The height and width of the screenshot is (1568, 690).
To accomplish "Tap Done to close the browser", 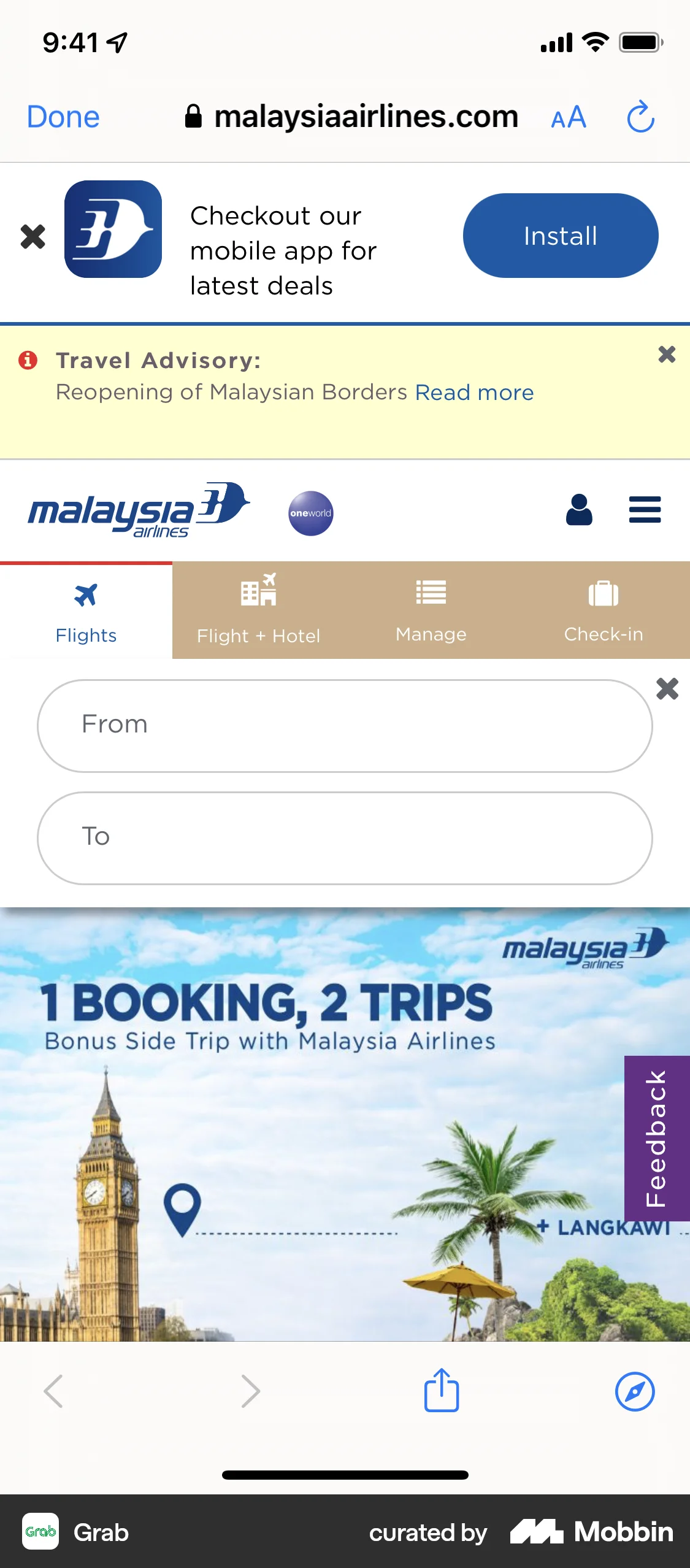I will click(x=63, y=117).
